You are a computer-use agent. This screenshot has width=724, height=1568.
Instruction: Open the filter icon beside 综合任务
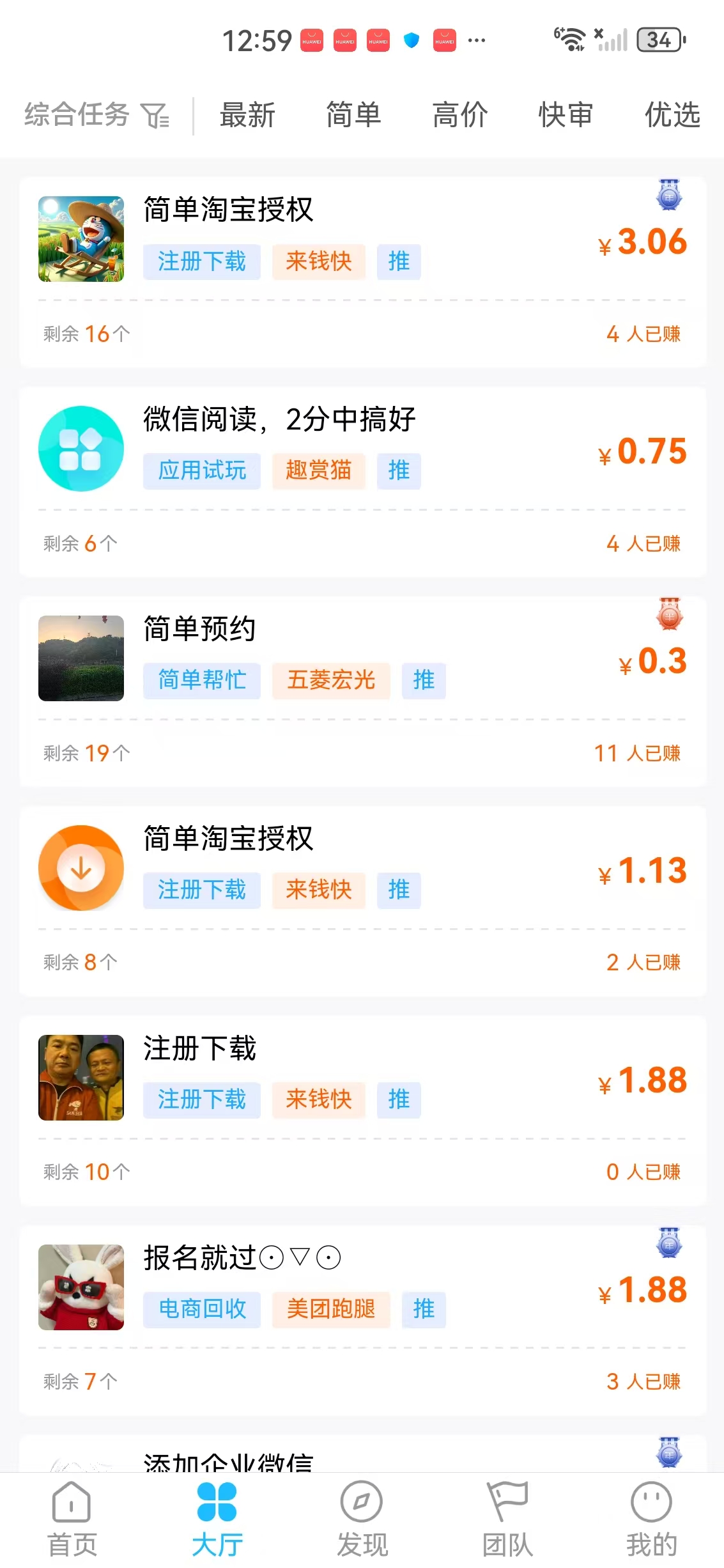[157, 115]
